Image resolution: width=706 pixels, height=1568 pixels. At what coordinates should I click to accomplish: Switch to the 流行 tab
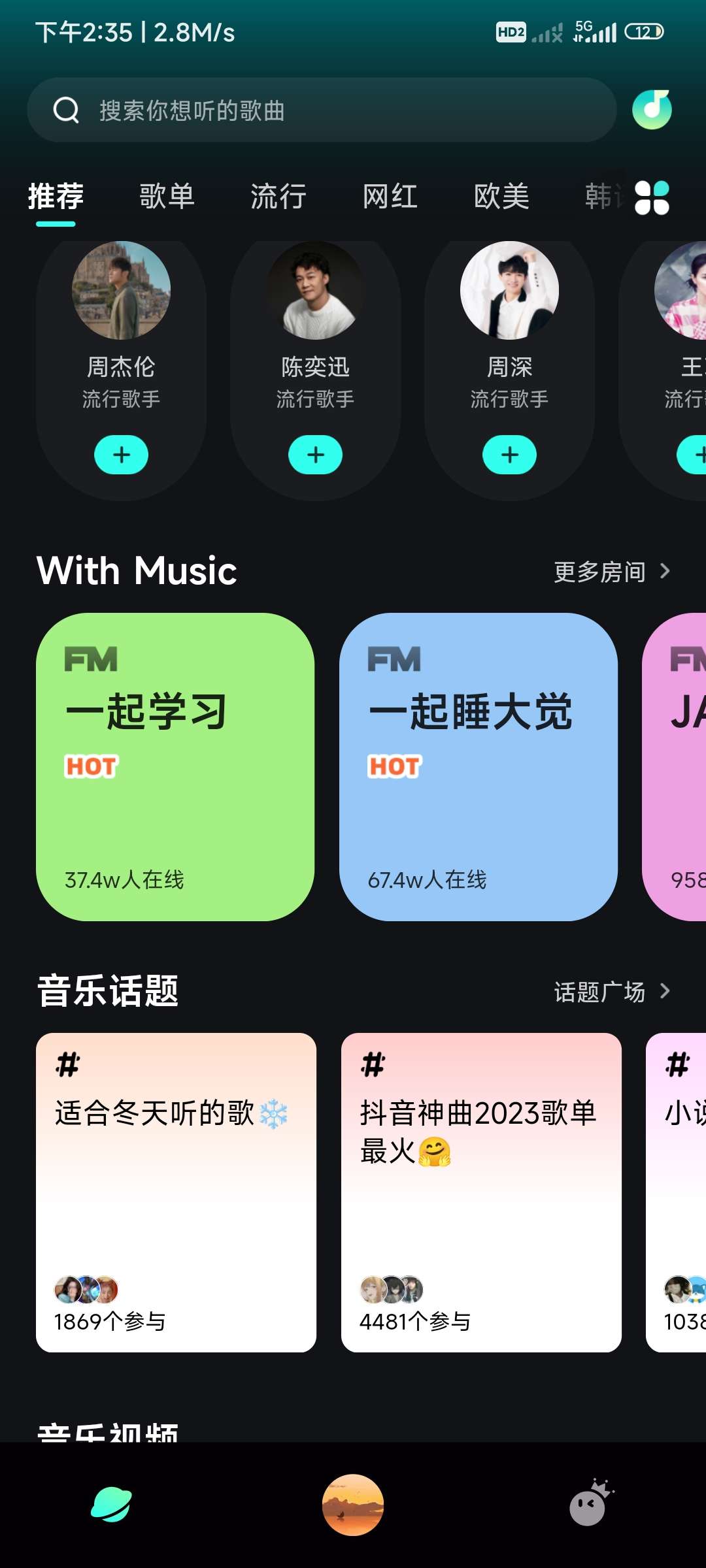pos(278,196)
